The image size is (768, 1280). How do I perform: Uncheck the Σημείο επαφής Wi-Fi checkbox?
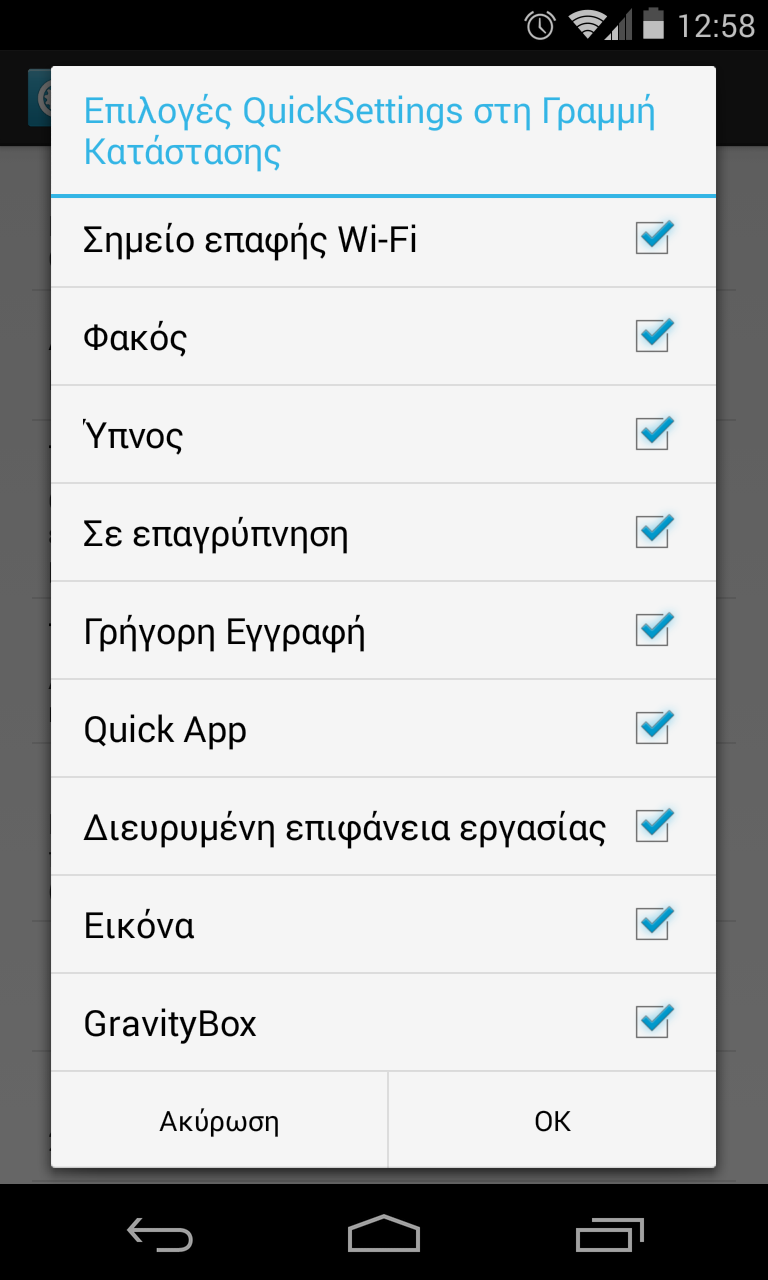pyautogui.click(x=654, y=239)
